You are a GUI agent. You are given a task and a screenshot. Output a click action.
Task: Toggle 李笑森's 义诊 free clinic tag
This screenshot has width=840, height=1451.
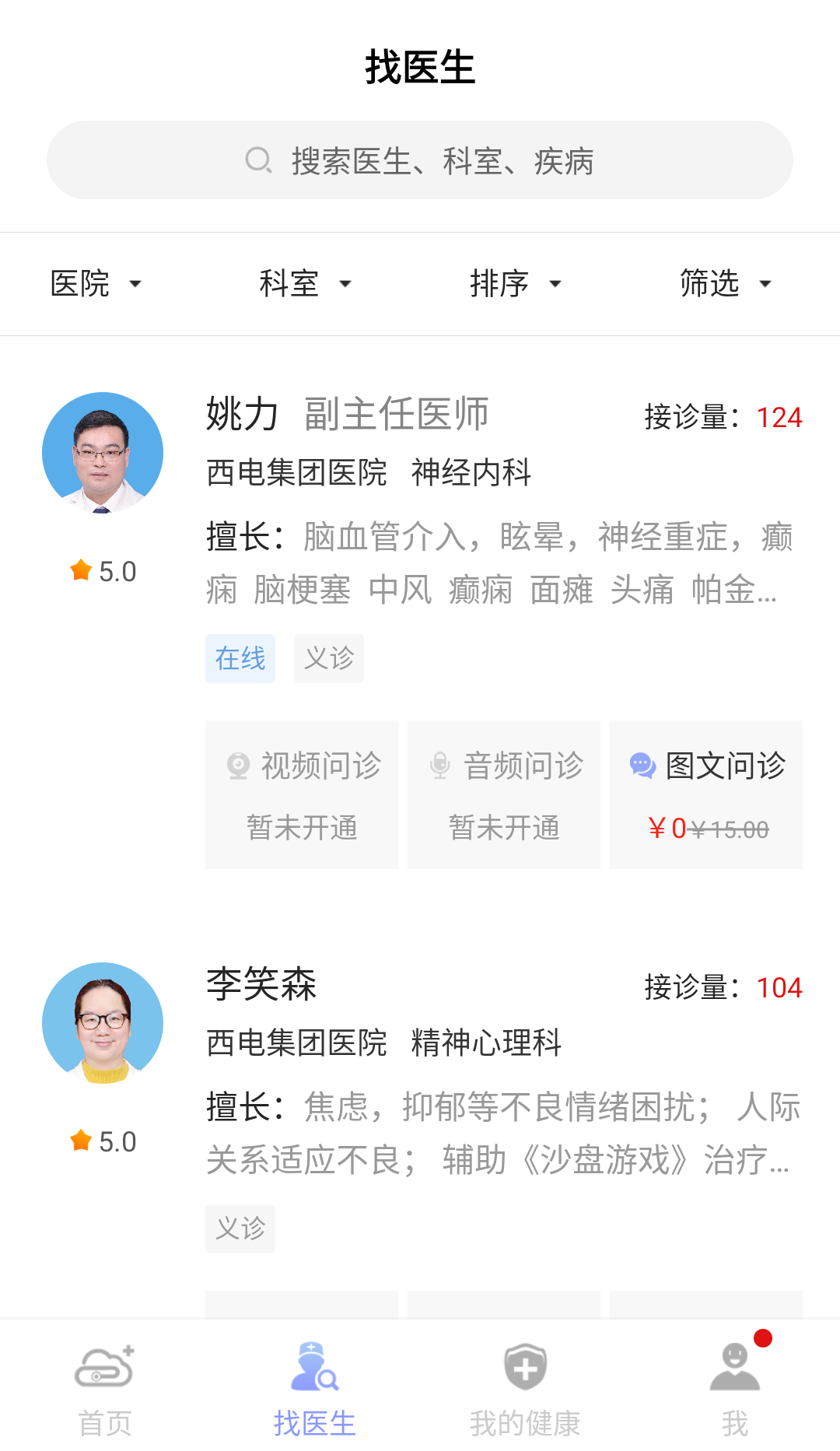[x=240, y=1229]
